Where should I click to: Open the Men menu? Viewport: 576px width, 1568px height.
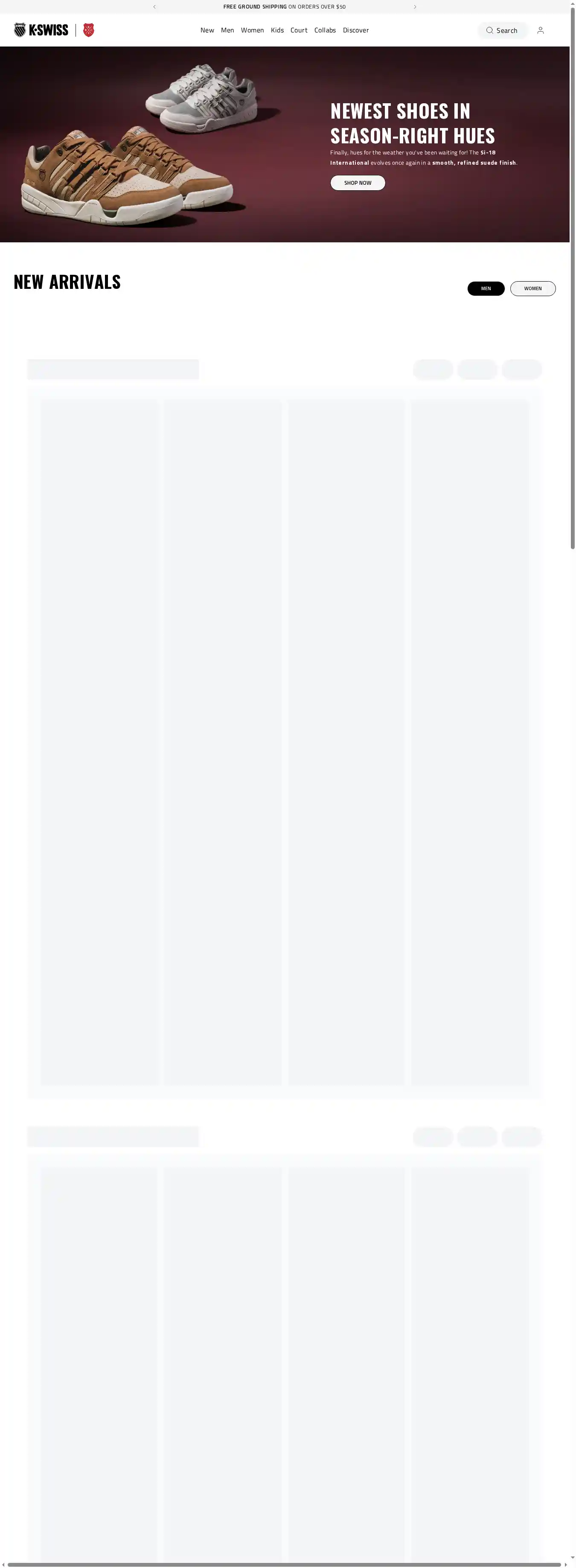click(x=227, y=30)
